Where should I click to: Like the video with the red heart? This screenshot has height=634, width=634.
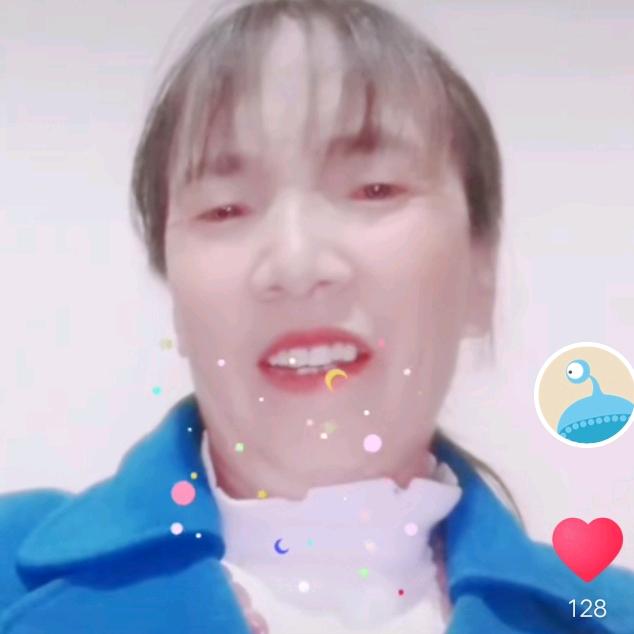[x=587, y=548]
